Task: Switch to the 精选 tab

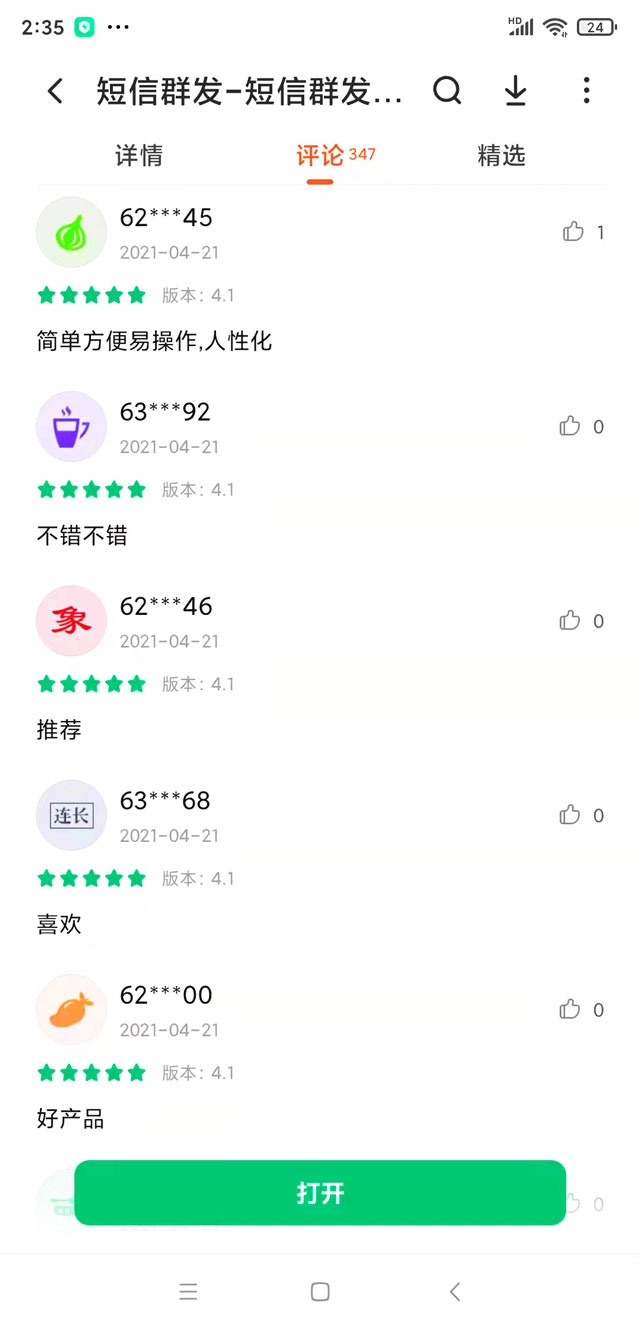Action: tap(501, 156)
